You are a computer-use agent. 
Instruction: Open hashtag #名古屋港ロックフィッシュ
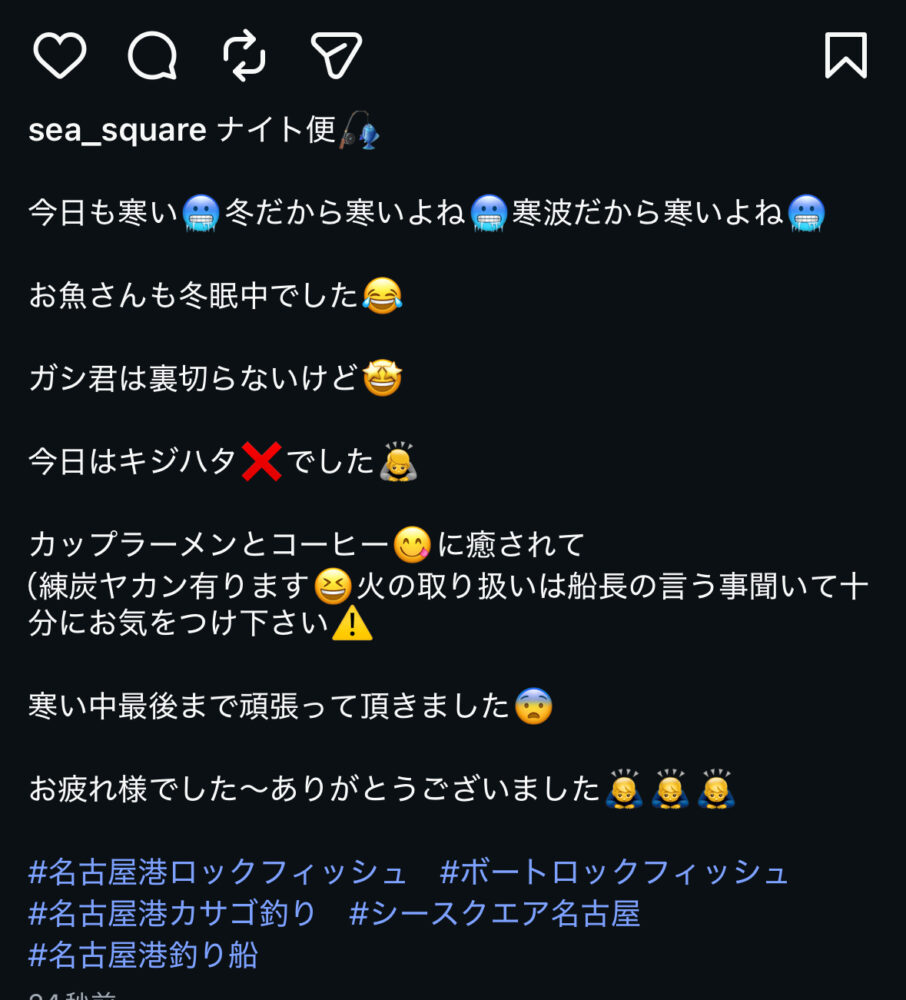click(217, 872)
